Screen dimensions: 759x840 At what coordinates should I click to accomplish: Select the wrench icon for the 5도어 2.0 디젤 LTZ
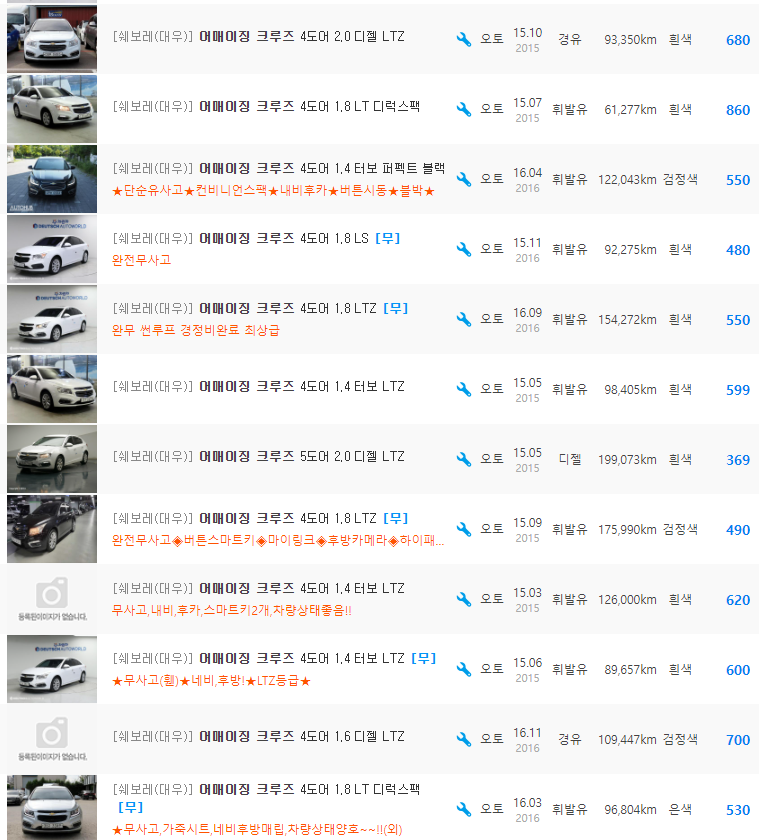[x=463, y=459]
